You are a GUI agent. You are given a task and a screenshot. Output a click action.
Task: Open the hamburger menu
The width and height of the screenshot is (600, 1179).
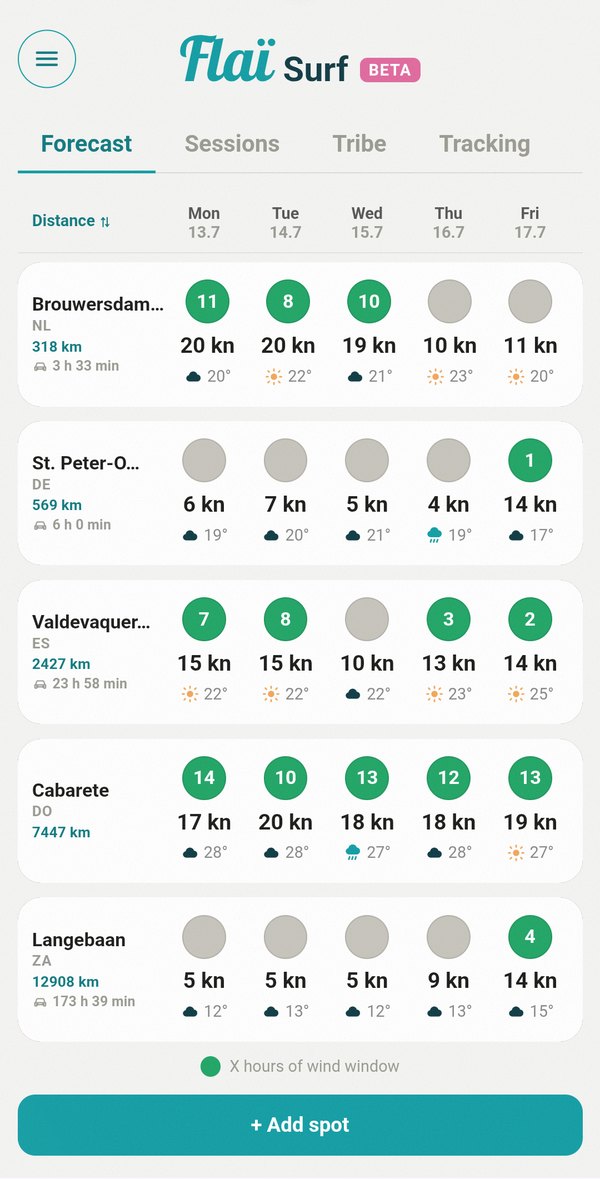47,59
